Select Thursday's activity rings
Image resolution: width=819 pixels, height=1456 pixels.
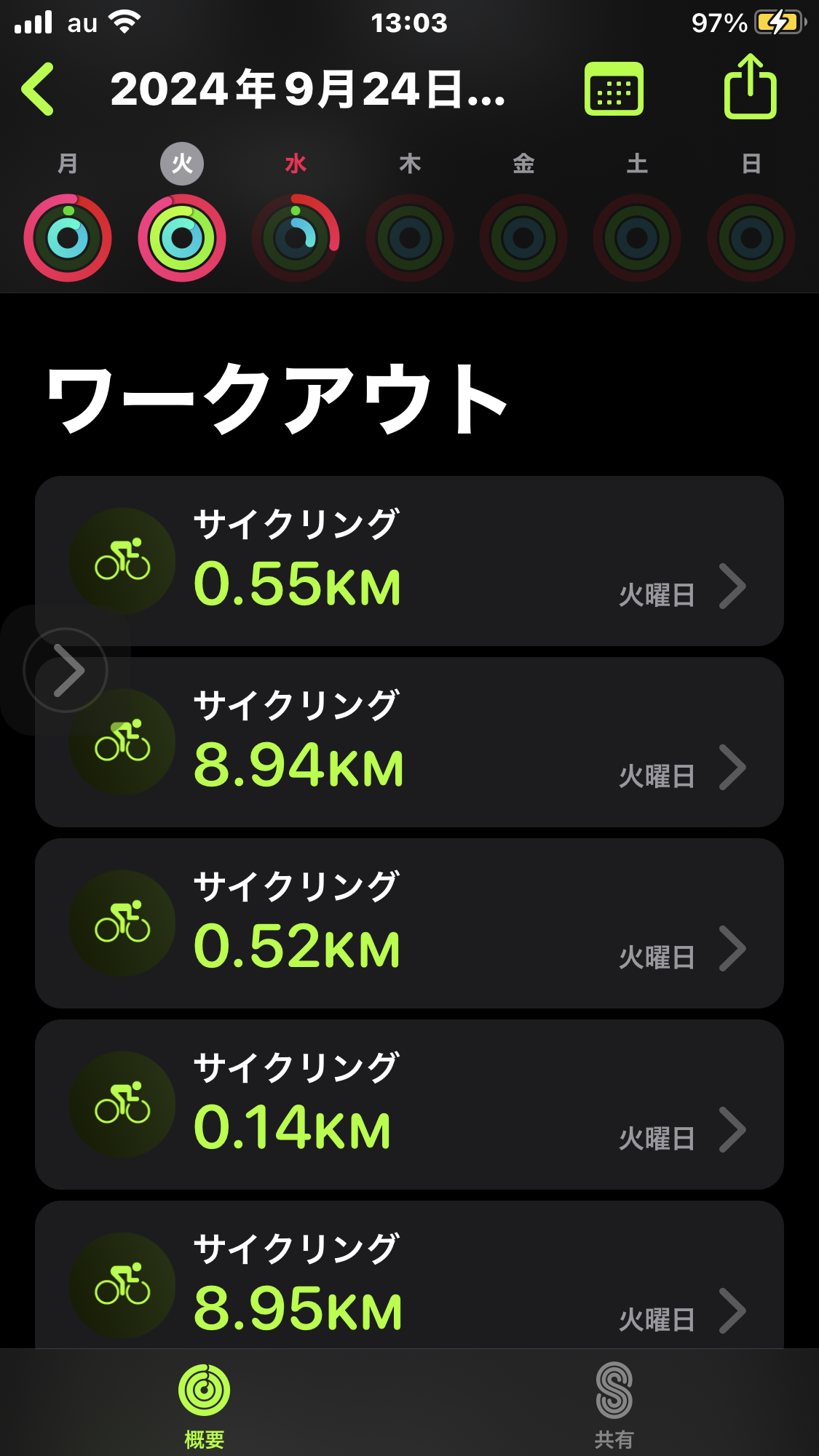point(410,238)
